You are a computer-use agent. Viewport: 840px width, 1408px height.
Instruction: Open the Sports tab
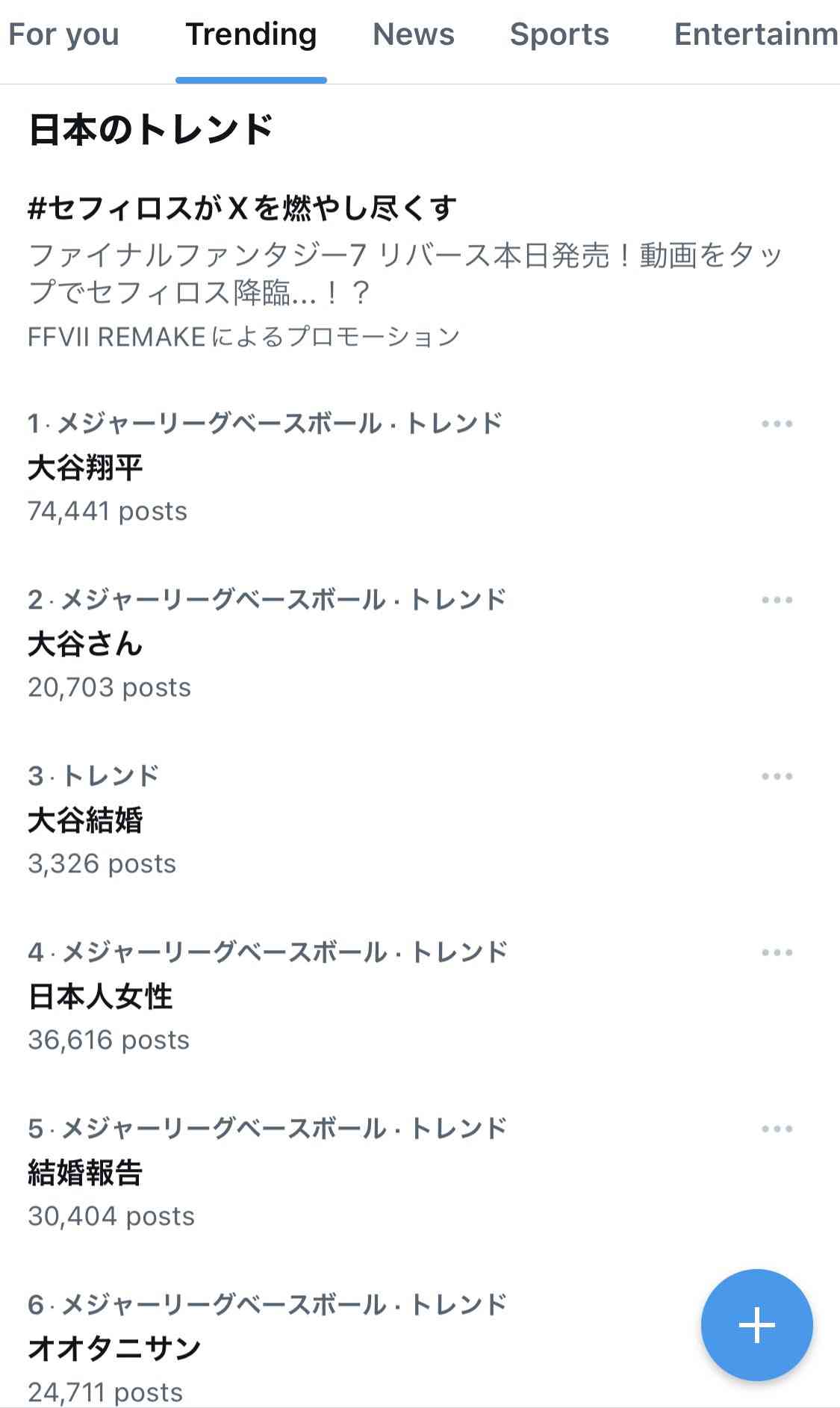coord(559,35)
